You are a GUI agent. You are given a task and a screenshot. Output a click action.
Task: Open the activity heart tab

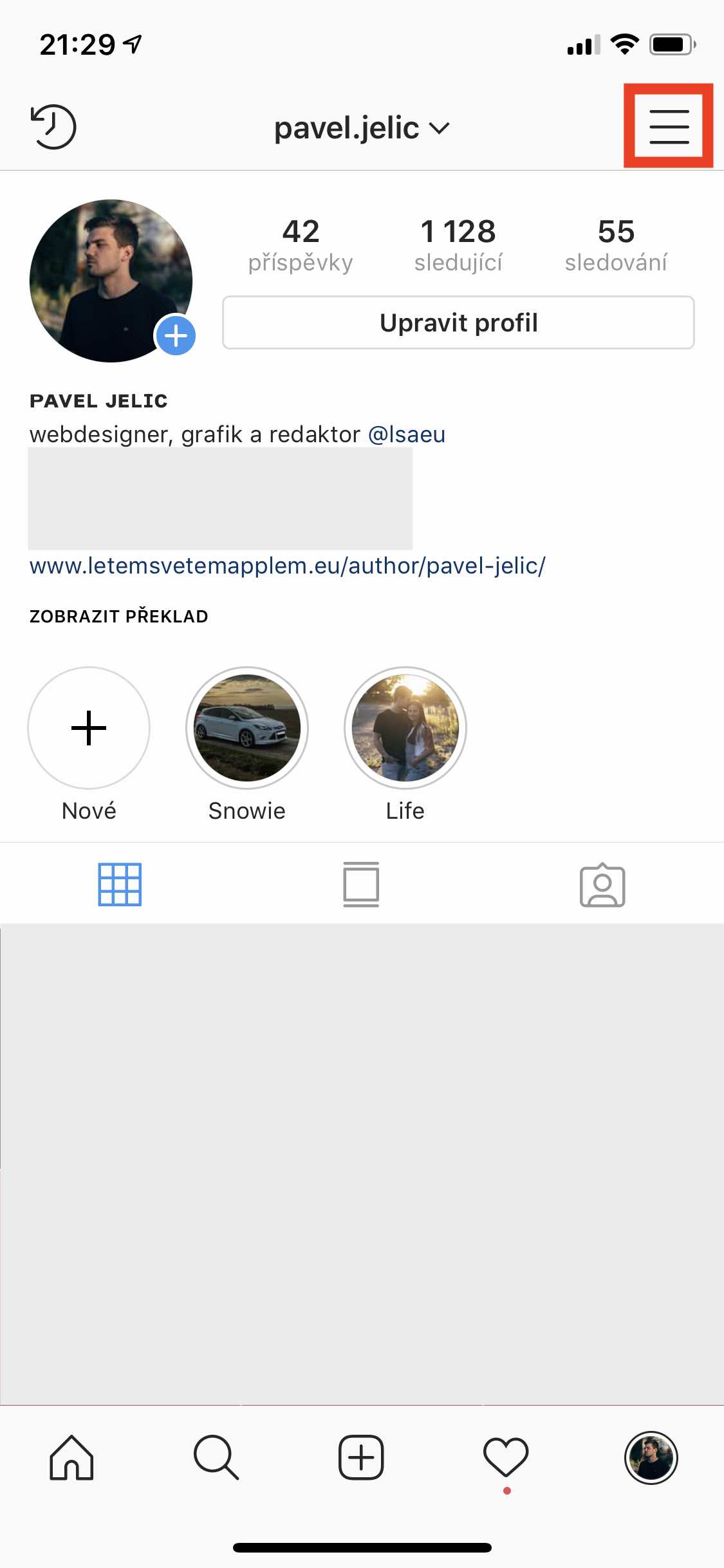506,1458
